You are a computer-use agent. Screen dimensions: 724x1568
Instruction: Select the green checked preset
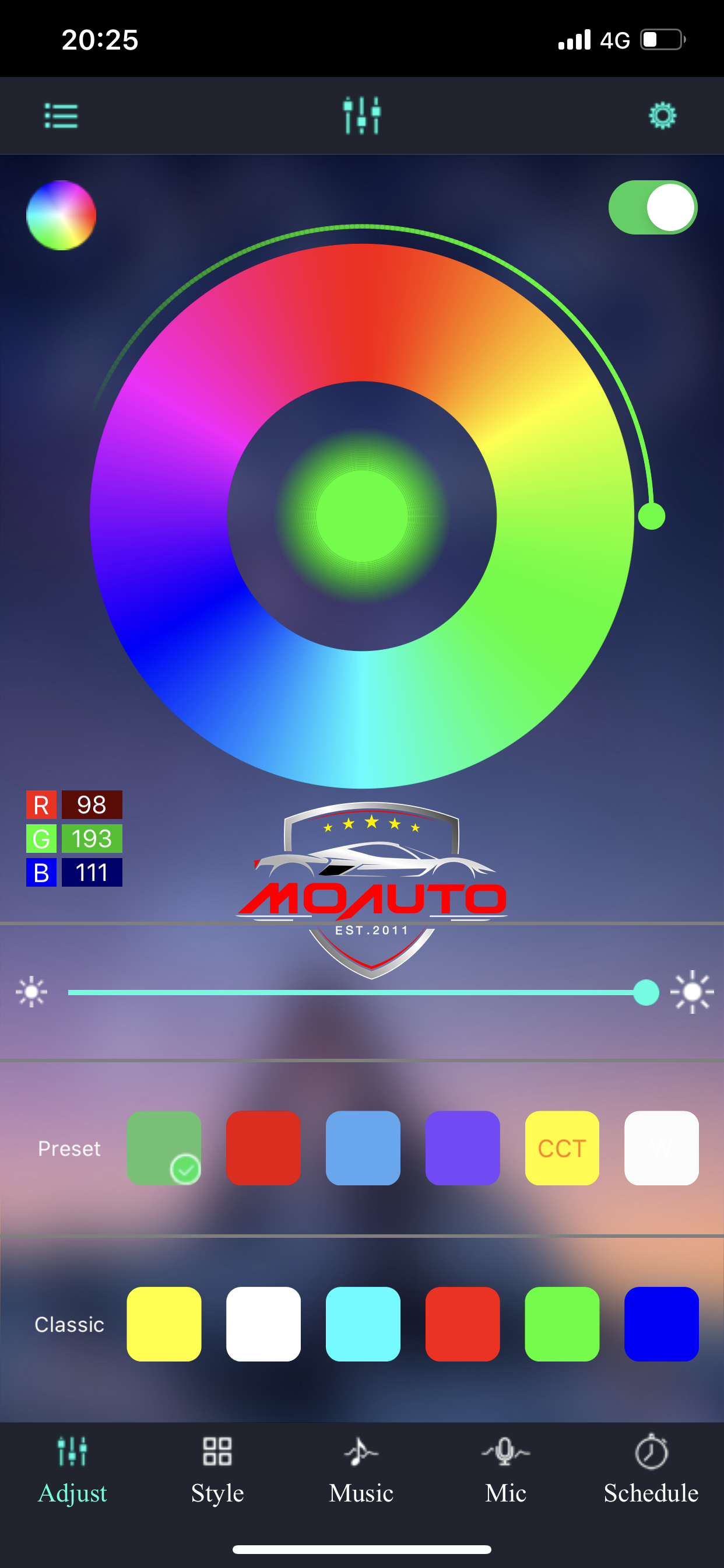tap(164, 1147)
